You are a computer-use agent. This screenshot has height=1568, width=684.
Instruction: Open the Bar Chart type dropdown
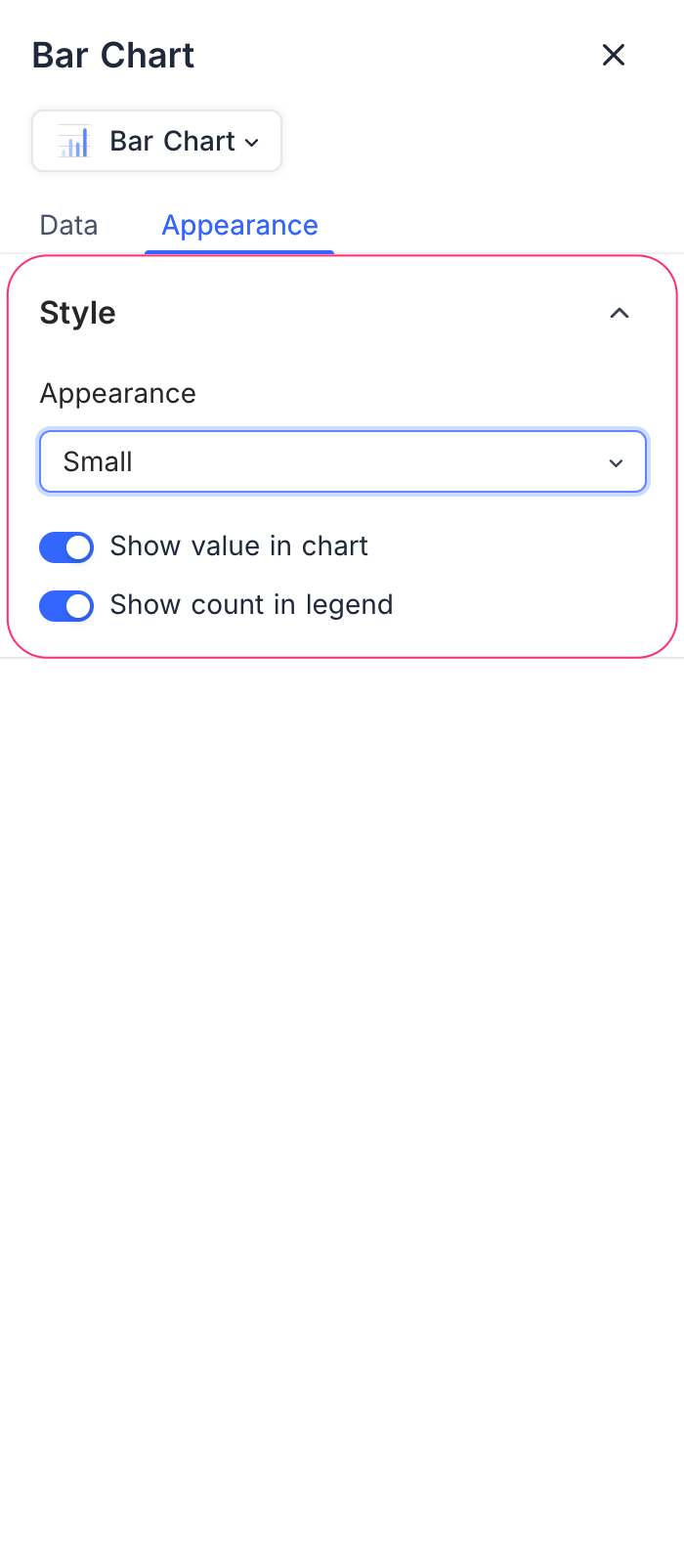pos(156,142)
